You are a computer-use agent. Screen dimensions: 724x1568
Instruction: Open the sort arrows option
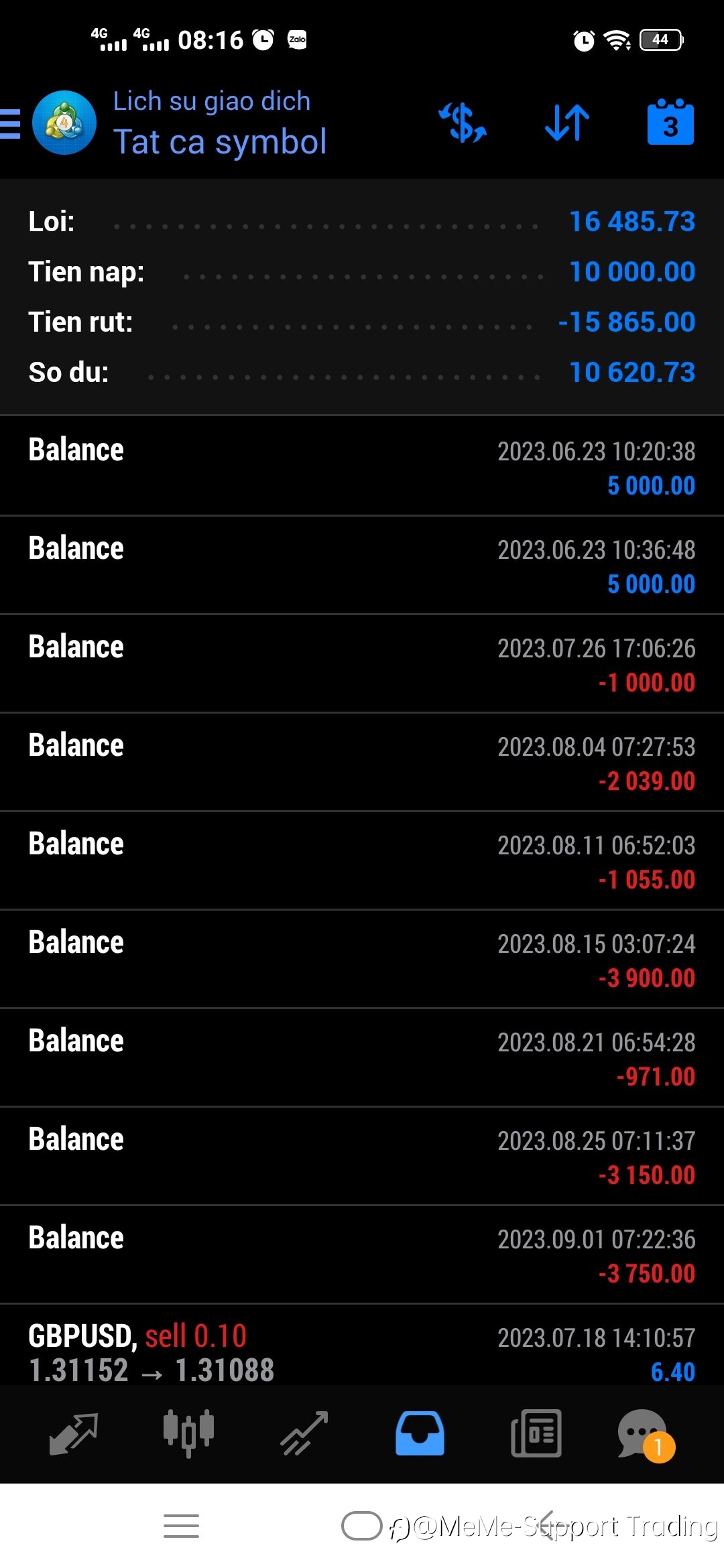point(567,123)
